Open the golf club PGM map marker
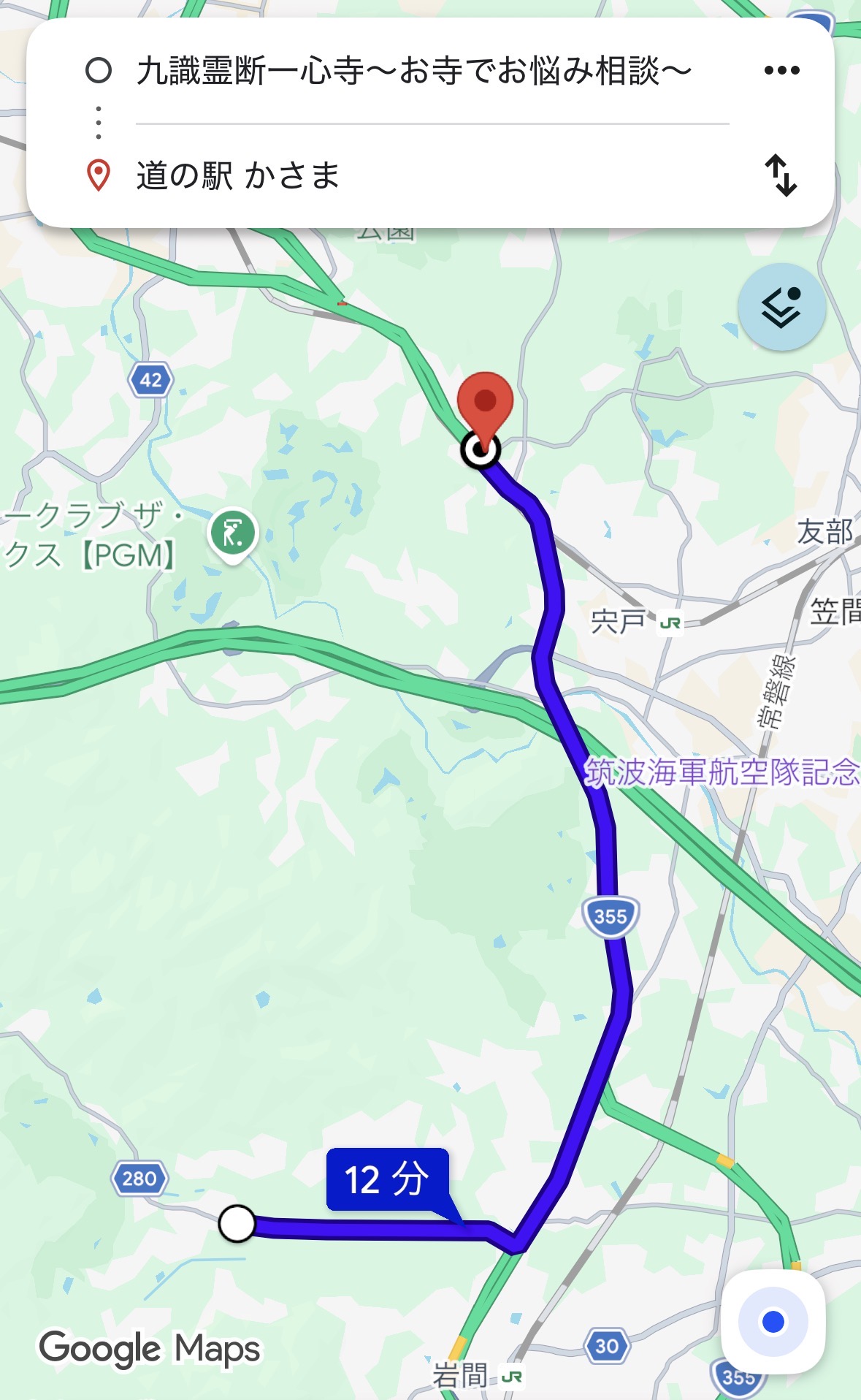Screen dimensions: 861x1400 (x=233, y=533)
